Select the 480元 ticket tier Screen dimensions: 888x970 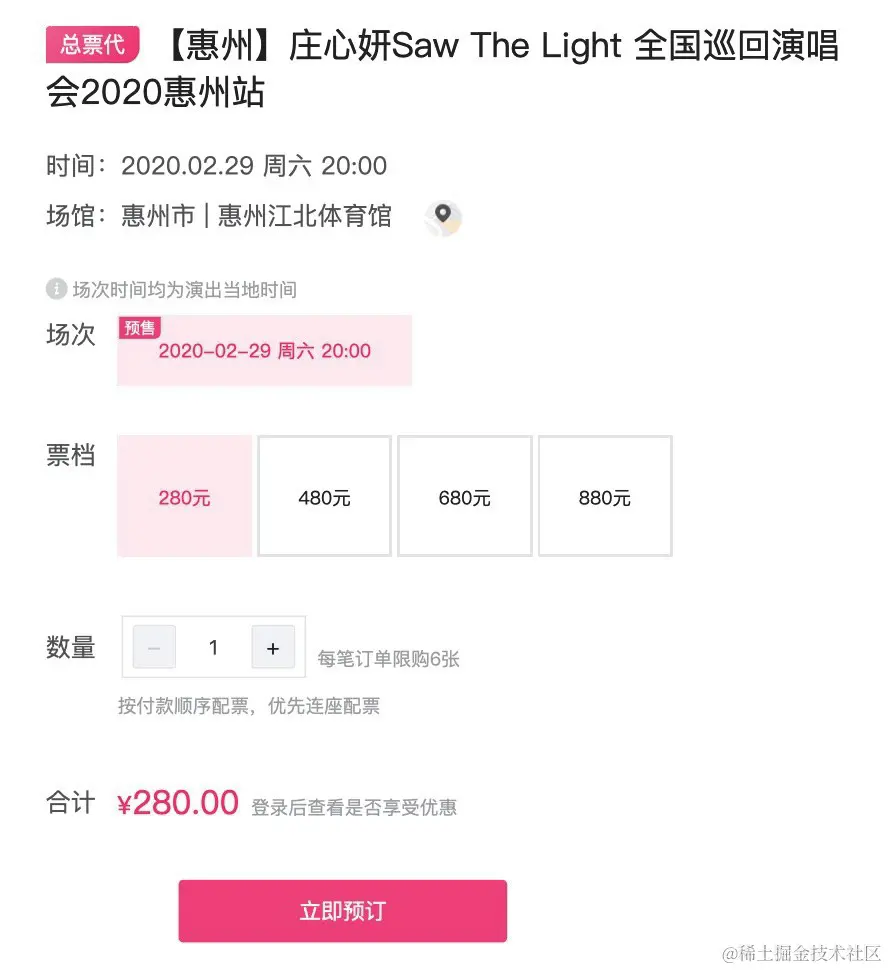(324, 497)
